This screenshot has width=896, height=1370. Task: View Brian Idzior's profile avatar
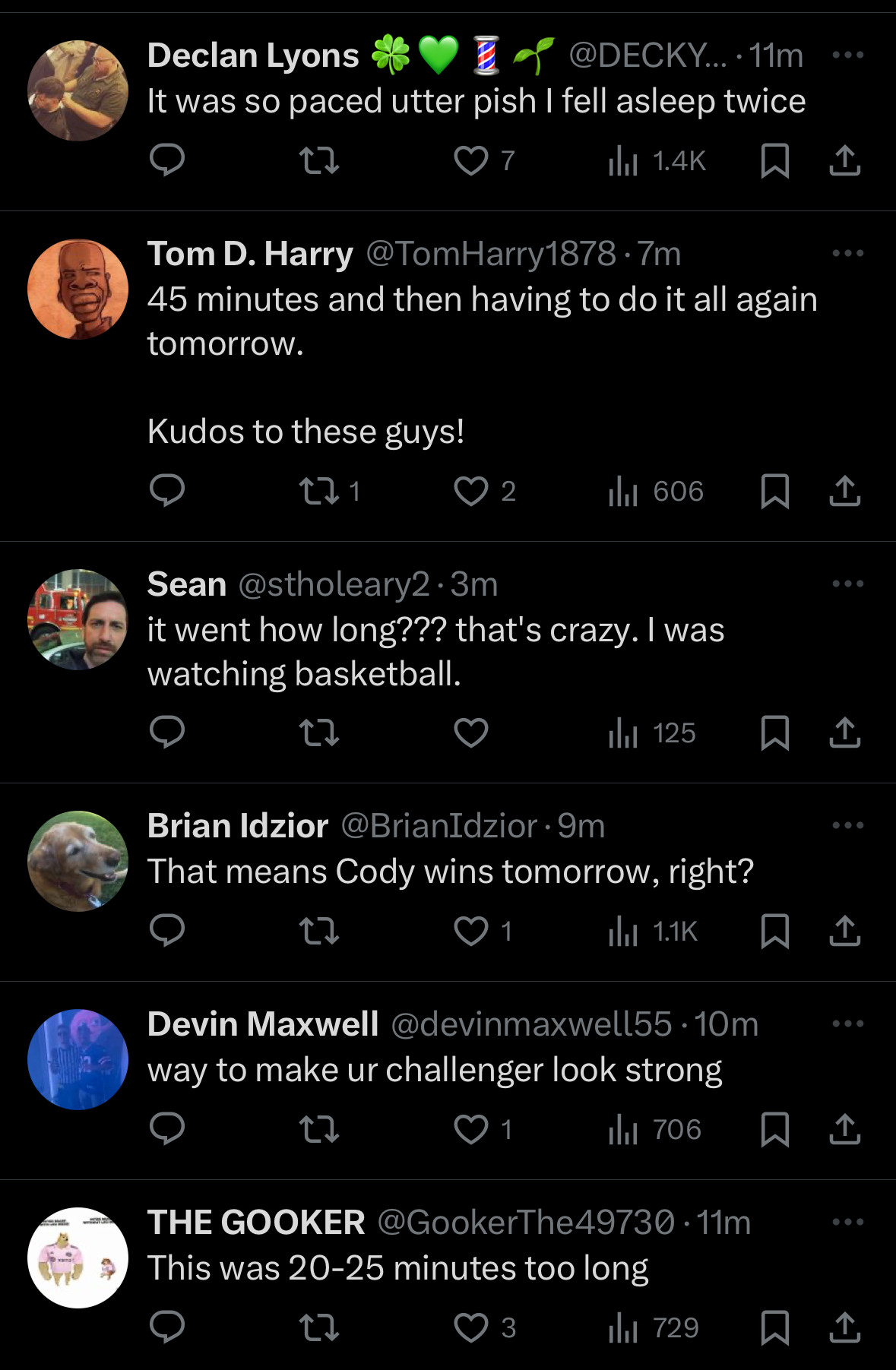coord(78,861)
